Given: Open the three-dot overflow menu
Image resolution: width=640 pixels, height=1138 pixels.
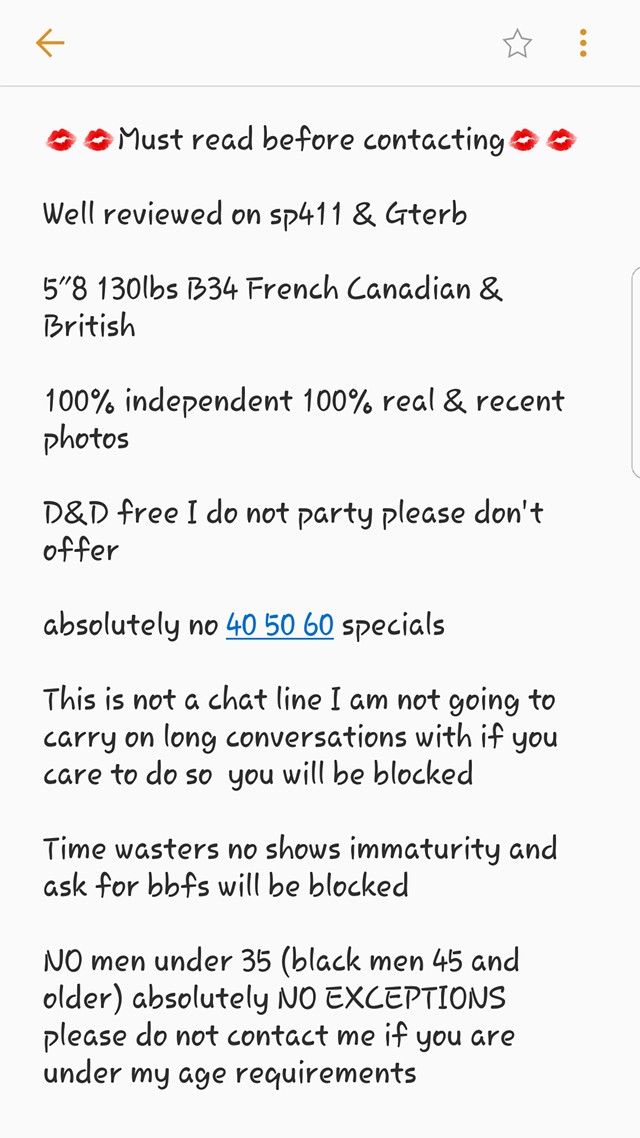Looking at the screenshot, I should [583, 44].
